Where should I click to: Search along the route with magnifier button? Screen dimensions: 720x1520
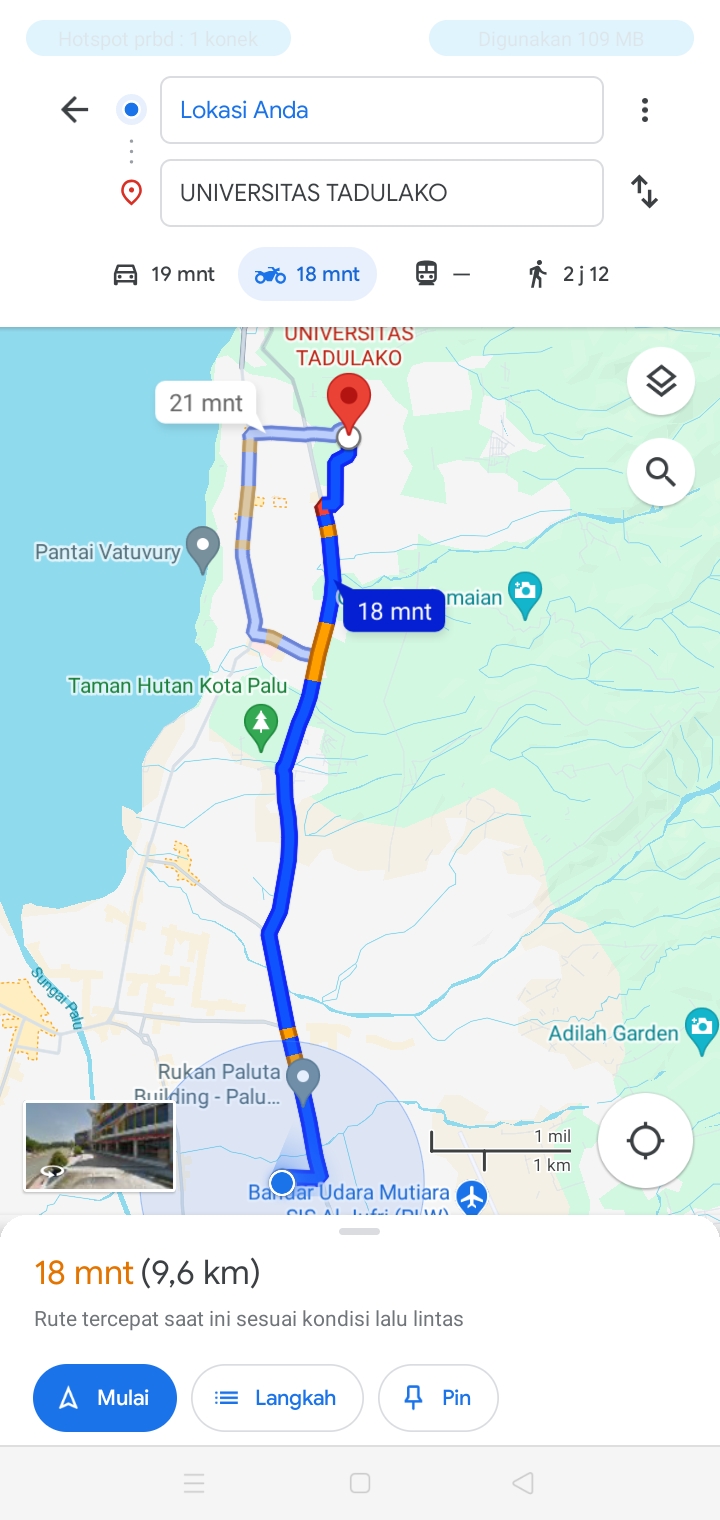(661, 471)
